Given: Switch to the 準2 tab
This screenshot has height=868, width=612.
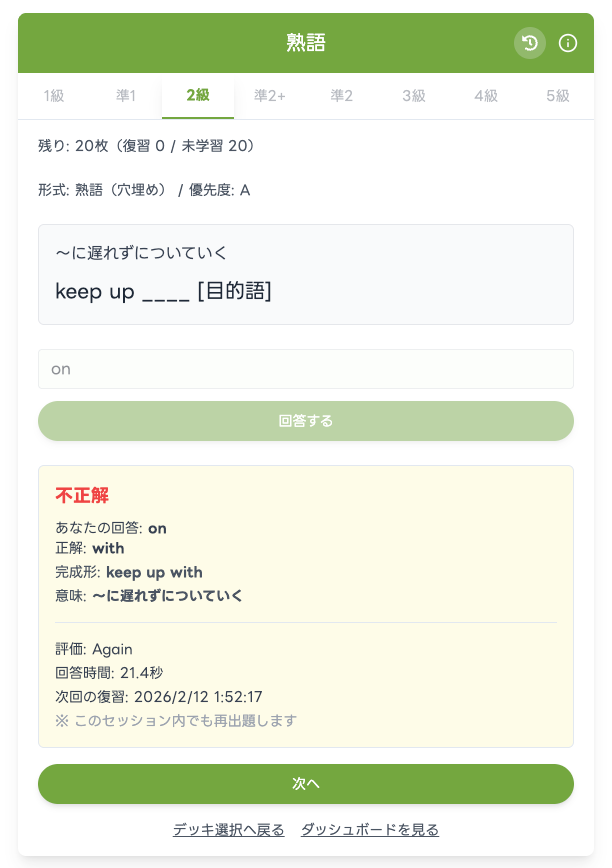Looking at the screenshot, I should [x=342, y=96].
